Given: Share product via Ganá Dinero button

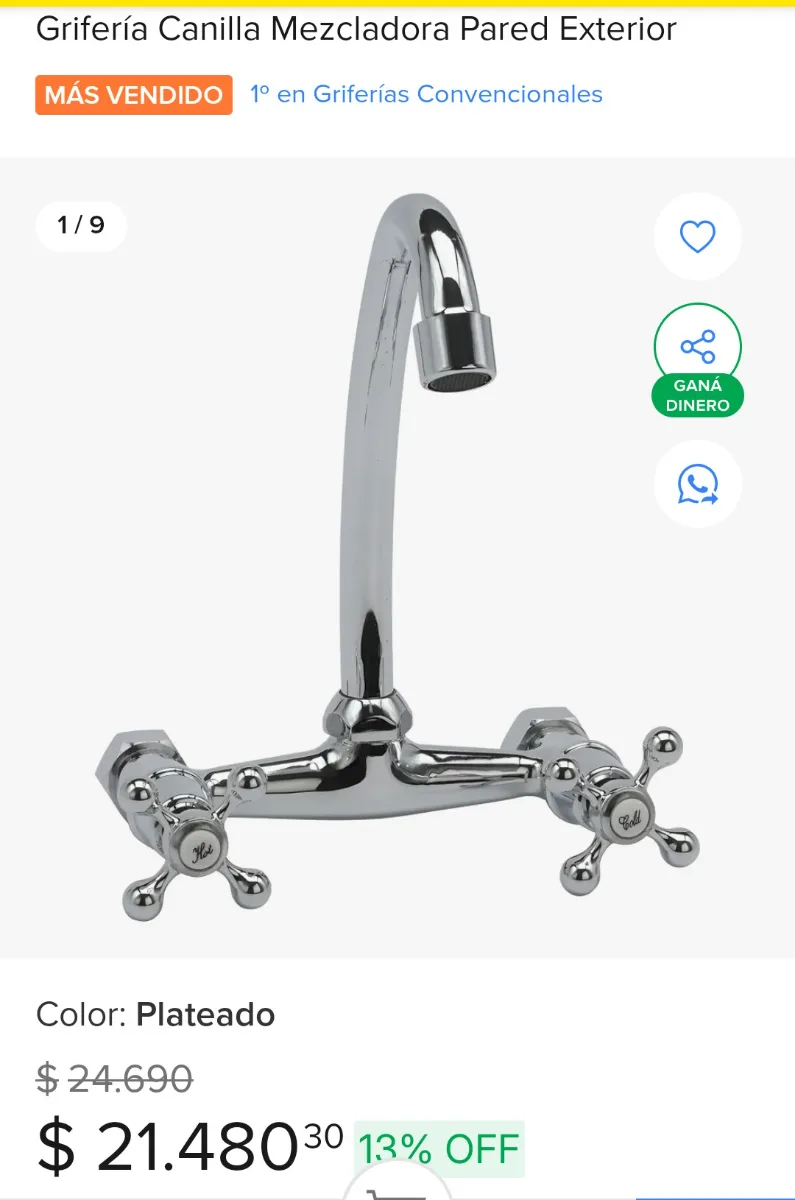Looking at the screenshot, I should pos(697,358).
